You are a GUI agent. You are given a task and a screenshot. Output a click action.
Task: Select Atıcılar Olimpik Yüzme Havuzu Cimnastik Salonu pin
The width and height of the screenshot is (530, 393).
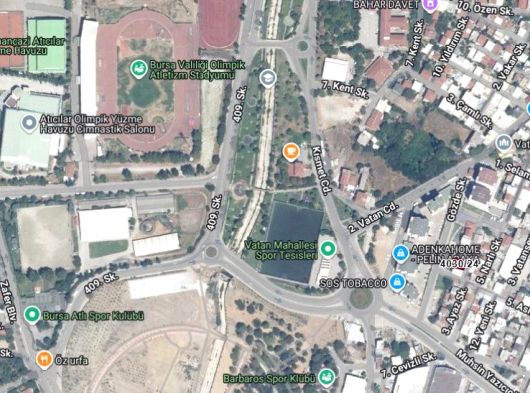pyautogui.click(x=29, y=124)
